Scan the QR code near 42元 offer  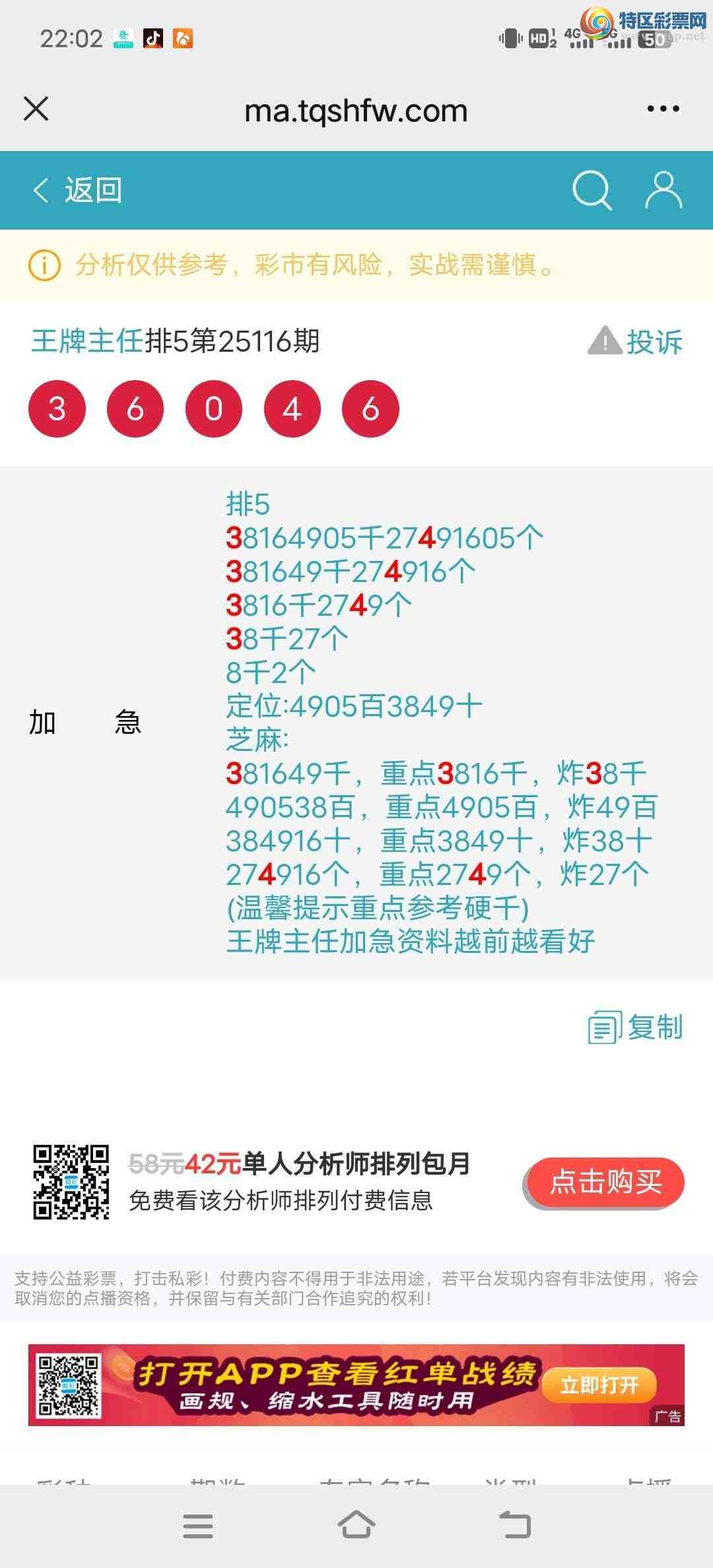pyautogui.click(x=71, y=1183)
